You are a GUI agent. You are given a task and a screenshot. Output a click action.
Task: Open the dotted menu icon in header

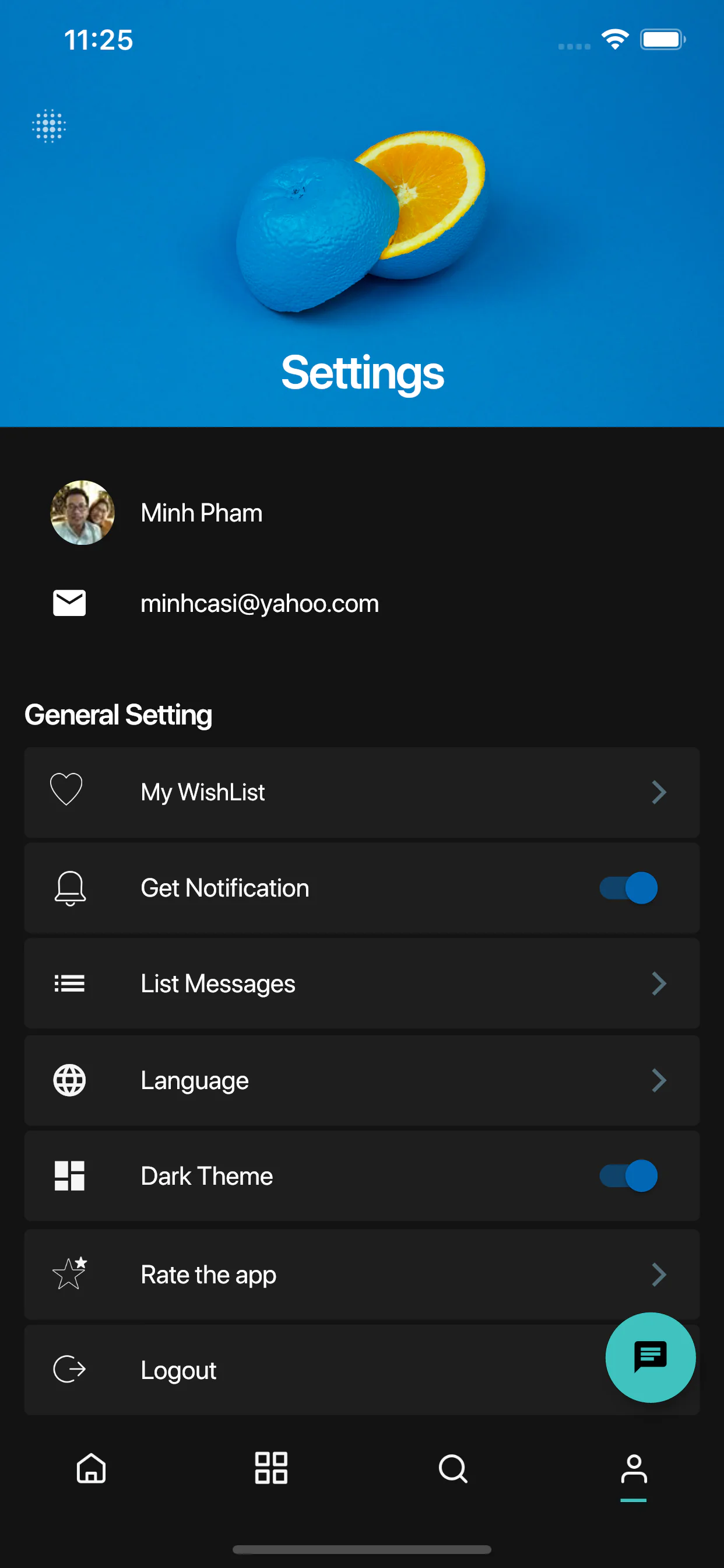[48, 126]
